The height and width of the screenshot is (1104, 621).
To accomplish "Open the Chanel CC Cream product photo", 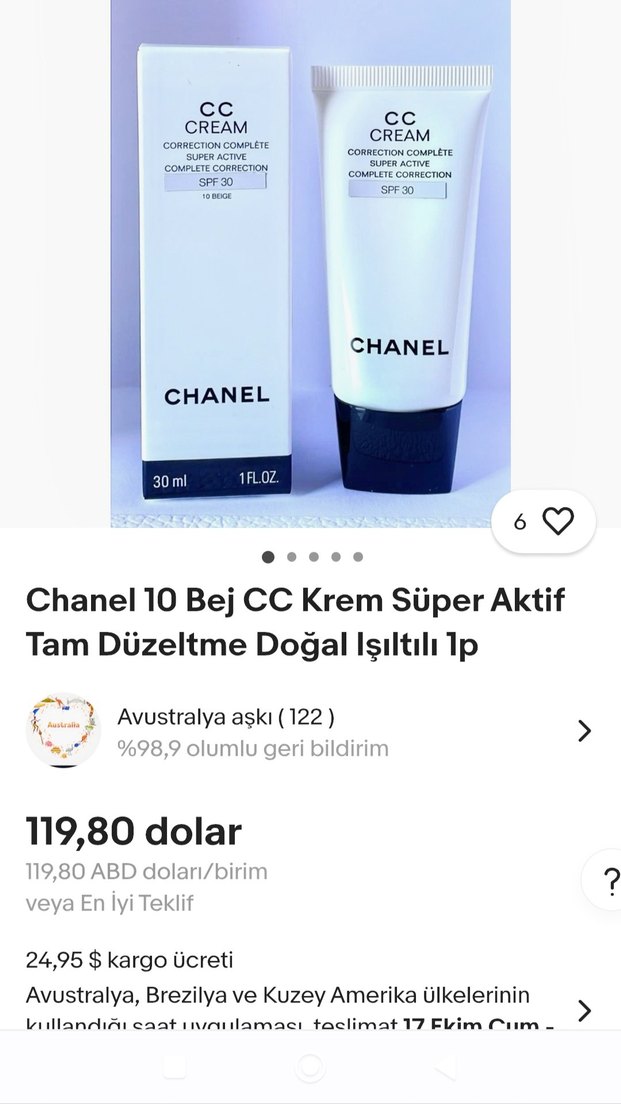I will click(310, 262).
